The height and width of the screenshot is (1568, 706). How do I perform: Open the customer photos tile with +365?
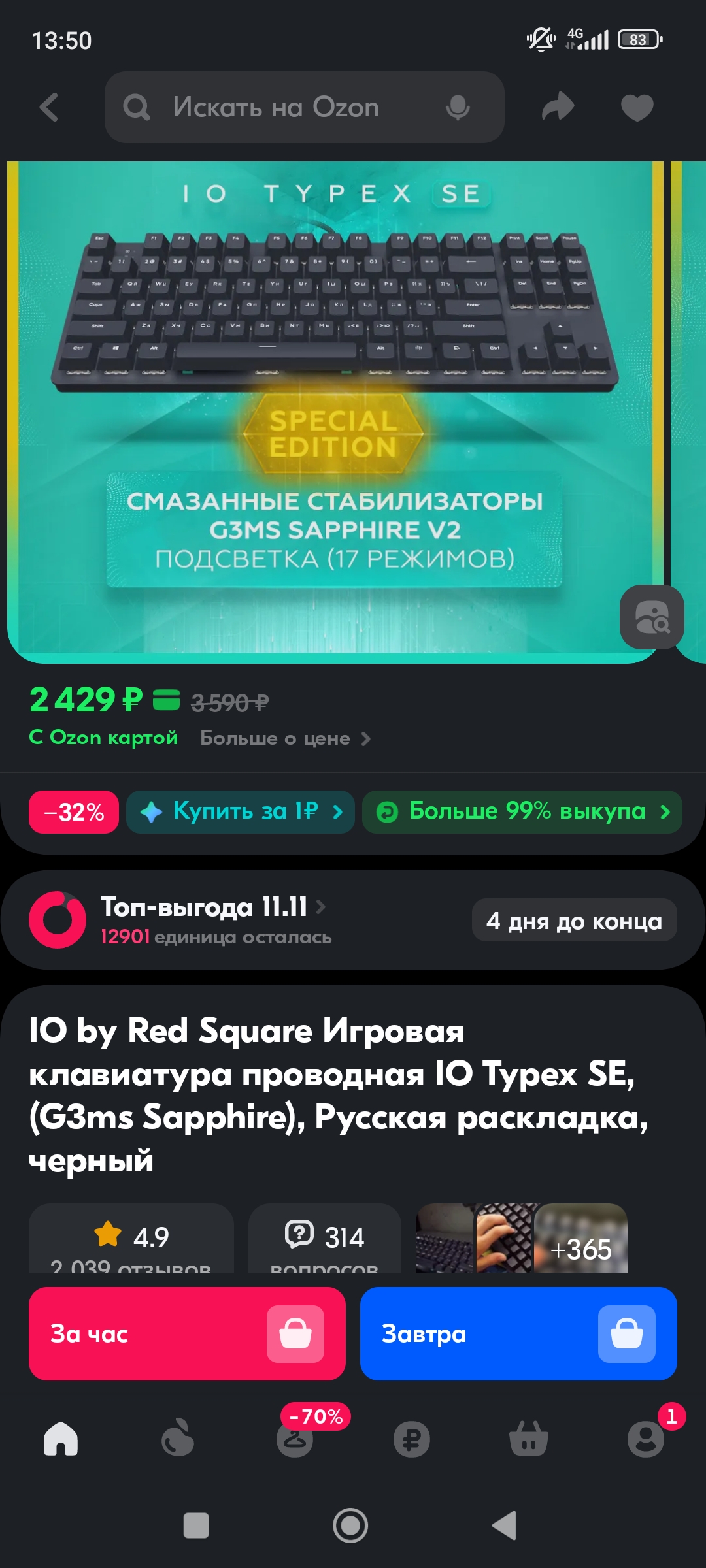click(x=580, y=1238)
